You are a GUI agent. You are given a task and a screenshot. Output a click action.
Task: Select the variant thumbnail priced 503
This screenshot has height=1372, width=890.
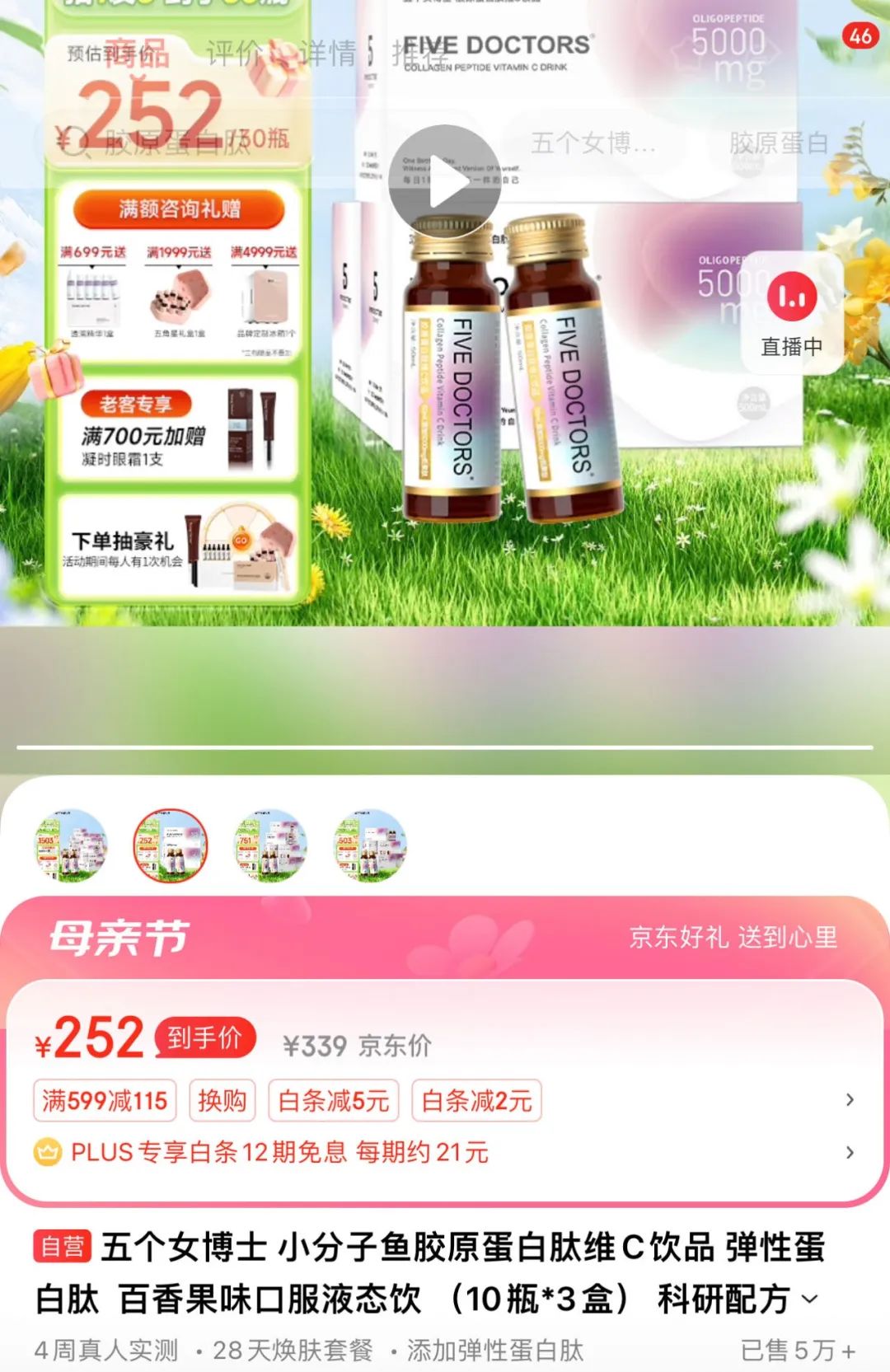(370, 845)
